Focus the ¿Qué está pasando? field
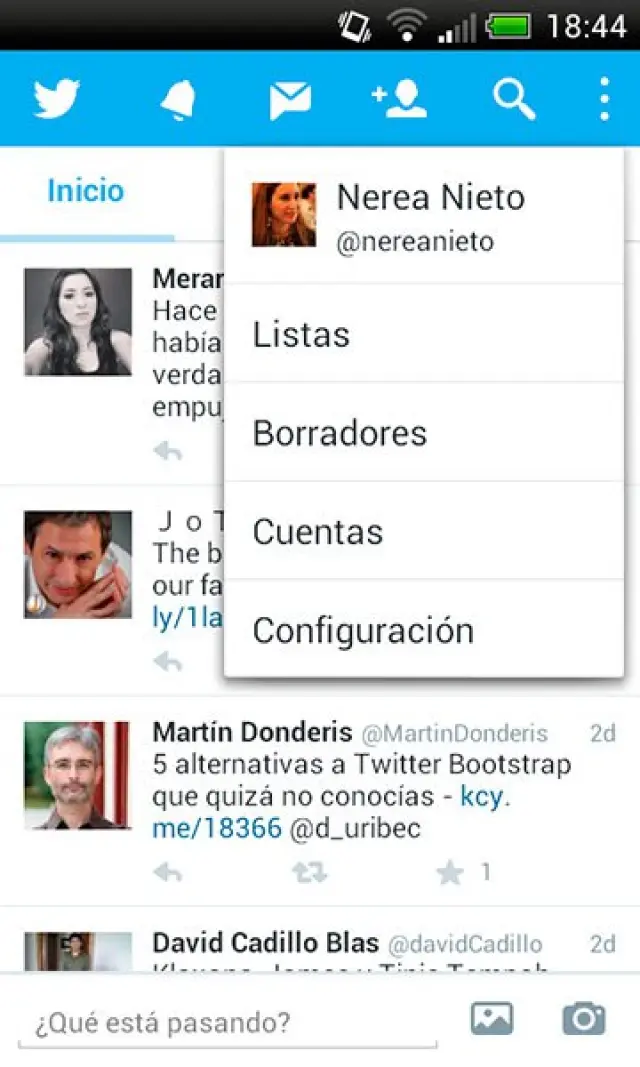The width and height of the screenshot is (640, 1067). pyautogui.click(x=228, y=1023)
